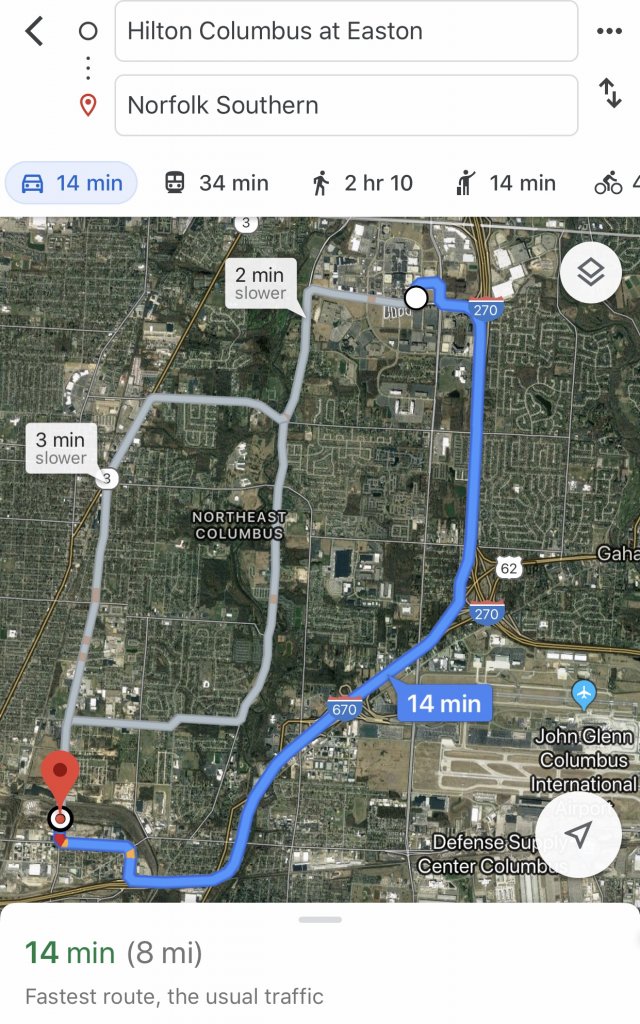Center map on my current location
Image resolution: width=640 pixels, height=1024 pixels.
578,836
